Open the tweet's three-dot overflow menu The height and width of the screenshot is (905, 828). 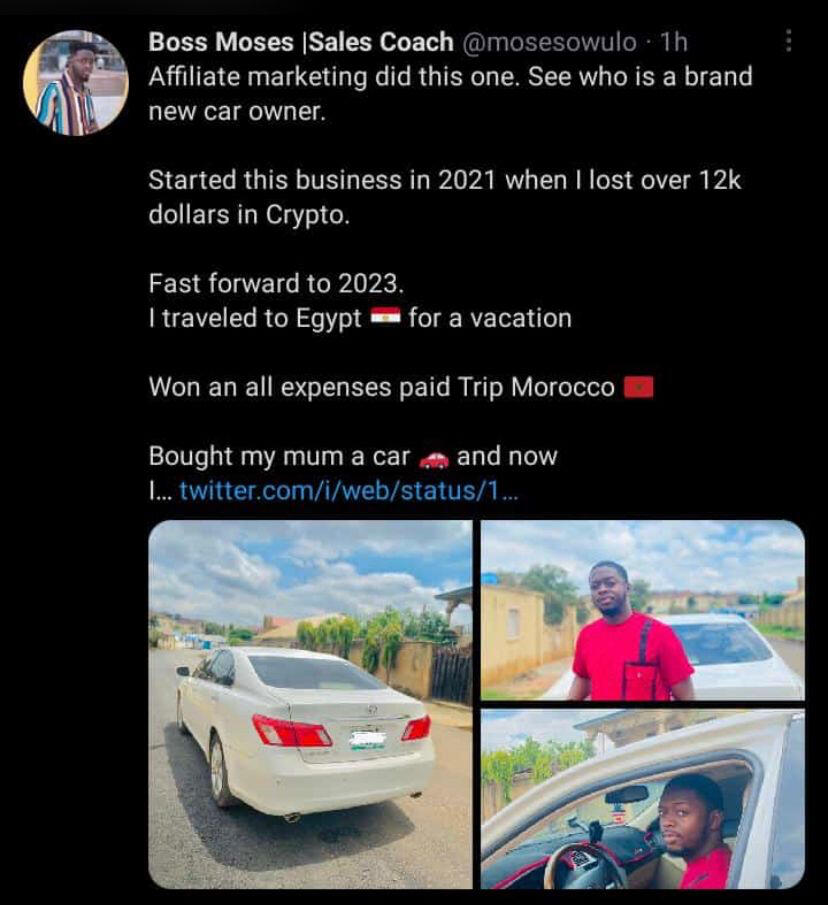788,41
